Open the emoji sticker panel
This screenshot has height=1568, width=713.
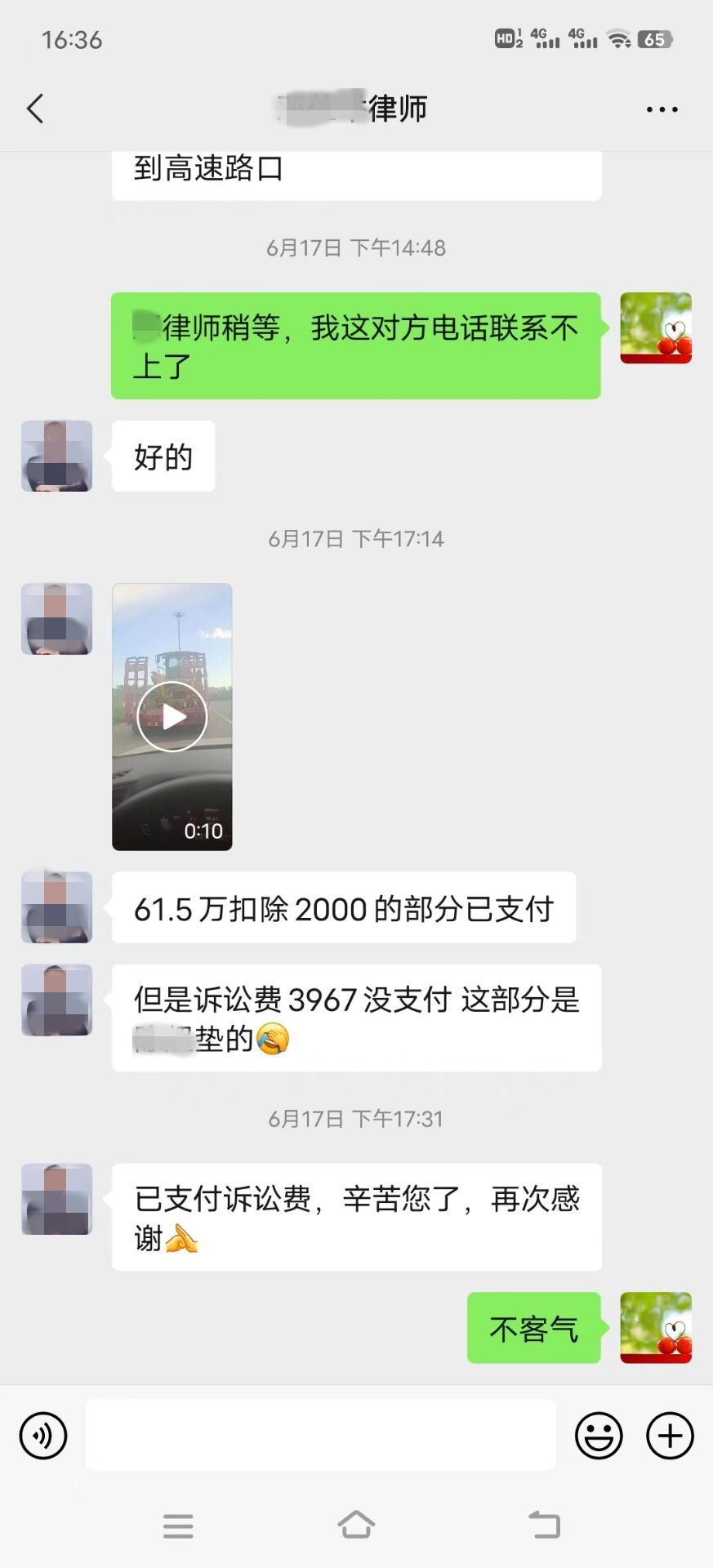click(x=599, y=1435)
